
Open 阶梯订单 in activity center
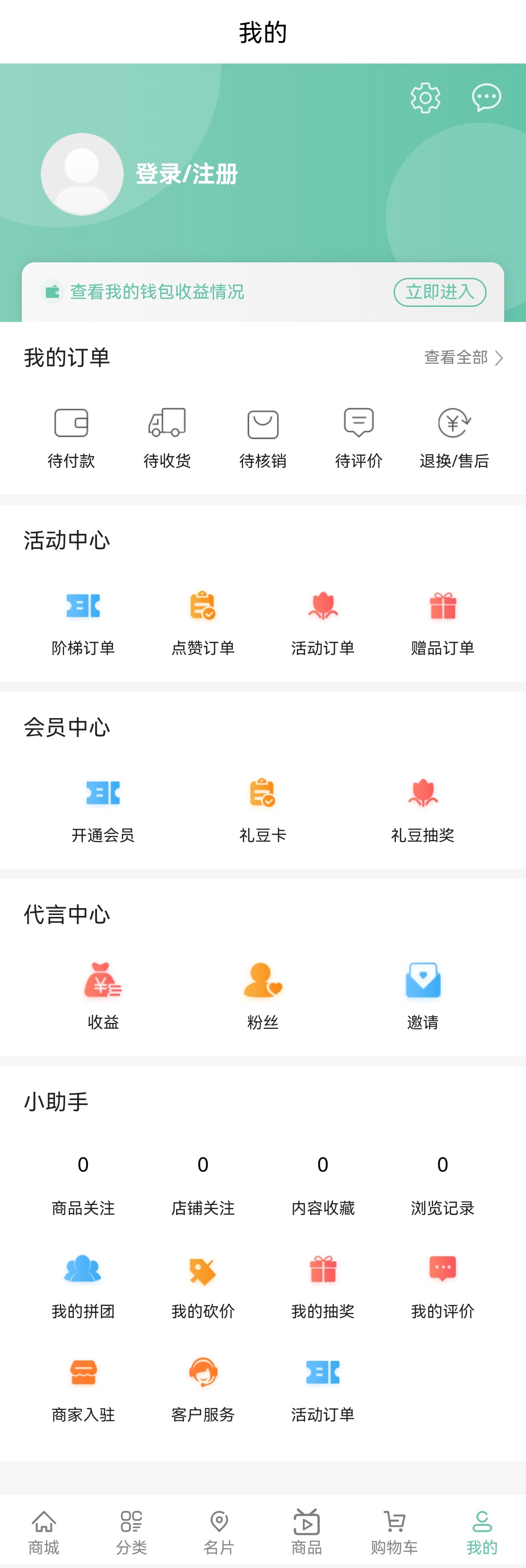(x=83, y=622)
